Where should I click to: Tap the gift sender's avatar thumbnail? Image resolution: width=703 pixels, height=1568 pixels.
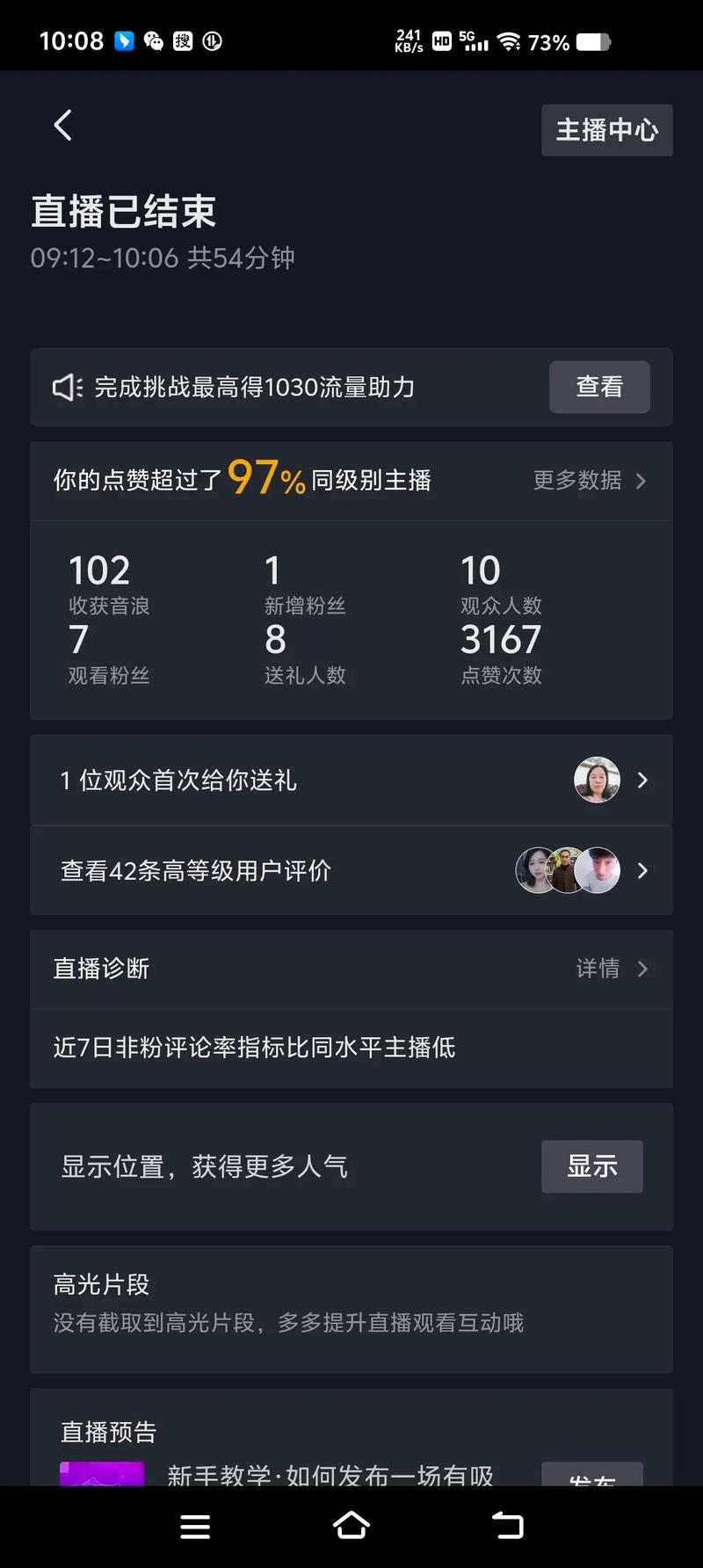pyautogui.click(x=597, y=780)
